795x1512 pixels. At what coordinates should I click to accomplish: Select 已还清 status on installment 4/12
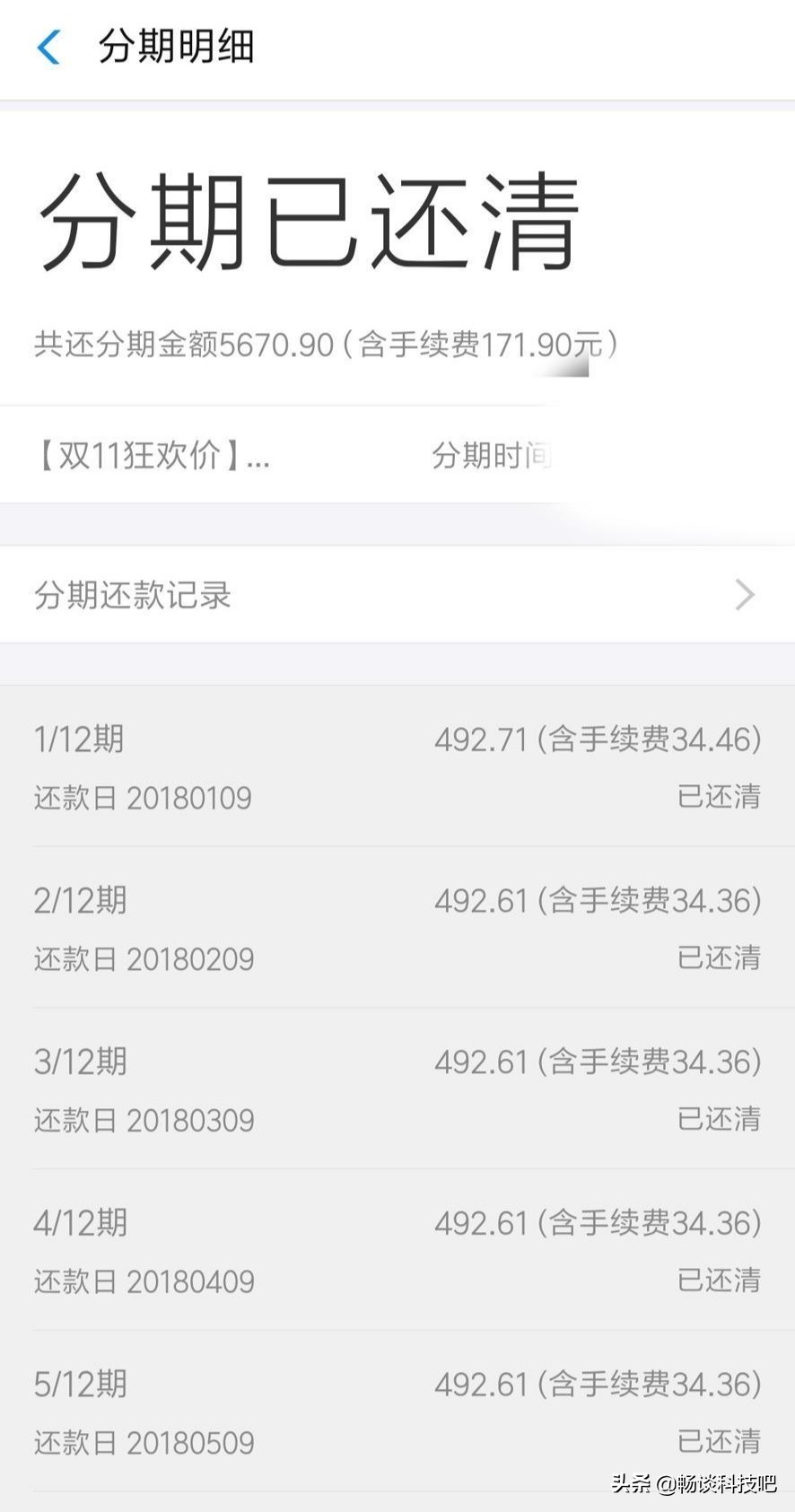(718, 1281)
